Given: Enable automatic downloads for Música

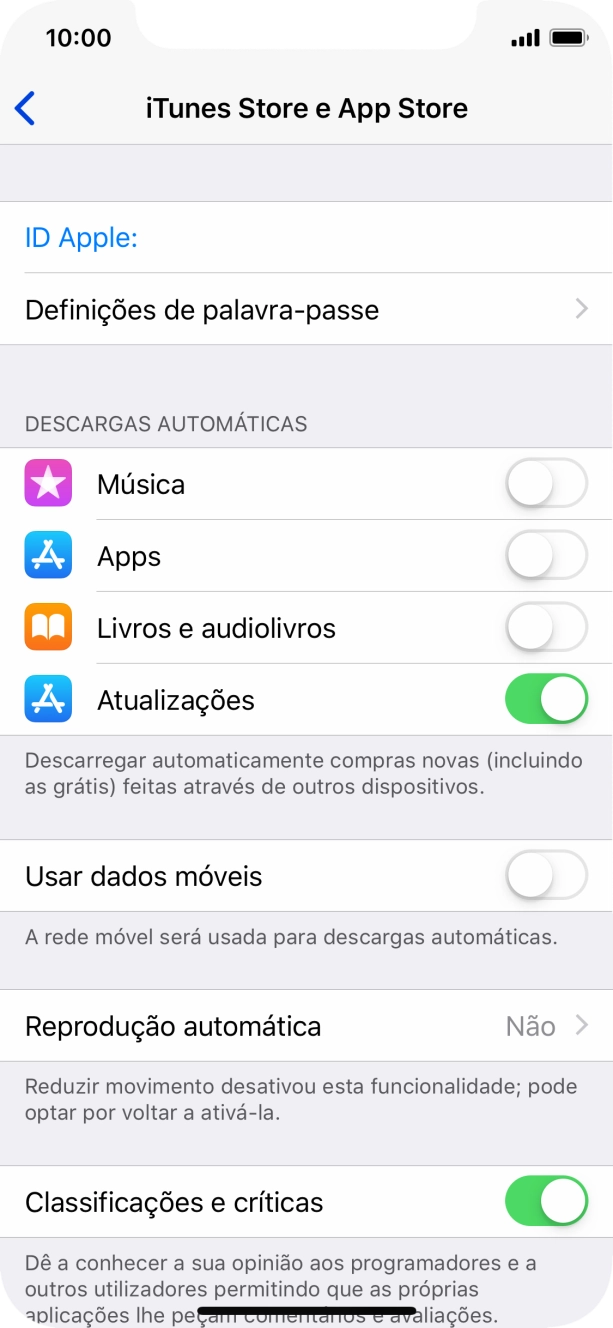Looking at the screenshot, I should click(546, 484).
